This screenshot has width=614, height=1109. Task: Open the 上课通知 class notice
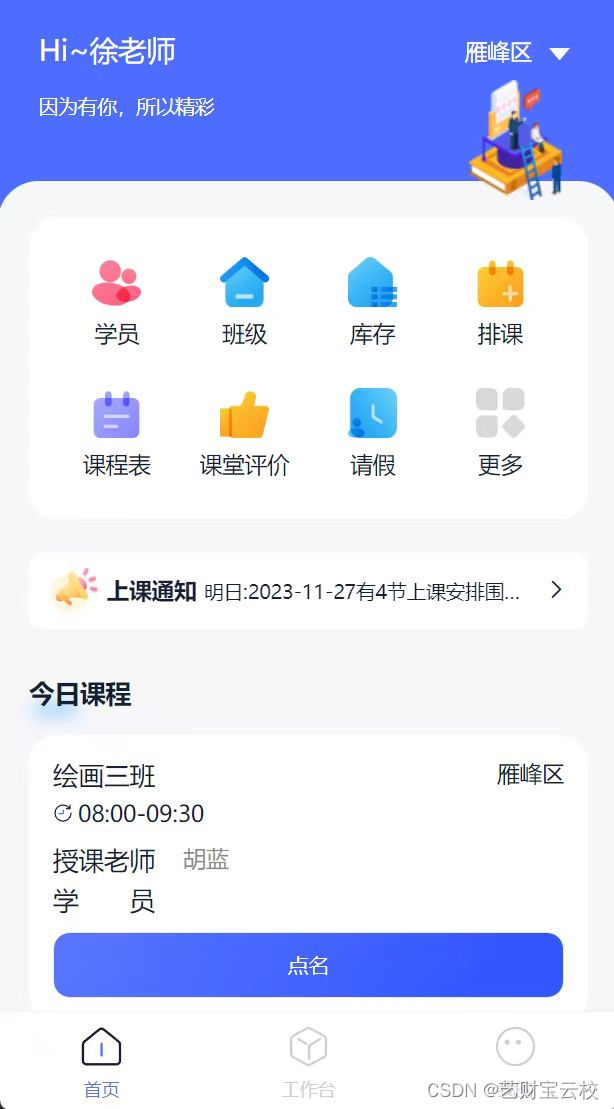(308, 590)
